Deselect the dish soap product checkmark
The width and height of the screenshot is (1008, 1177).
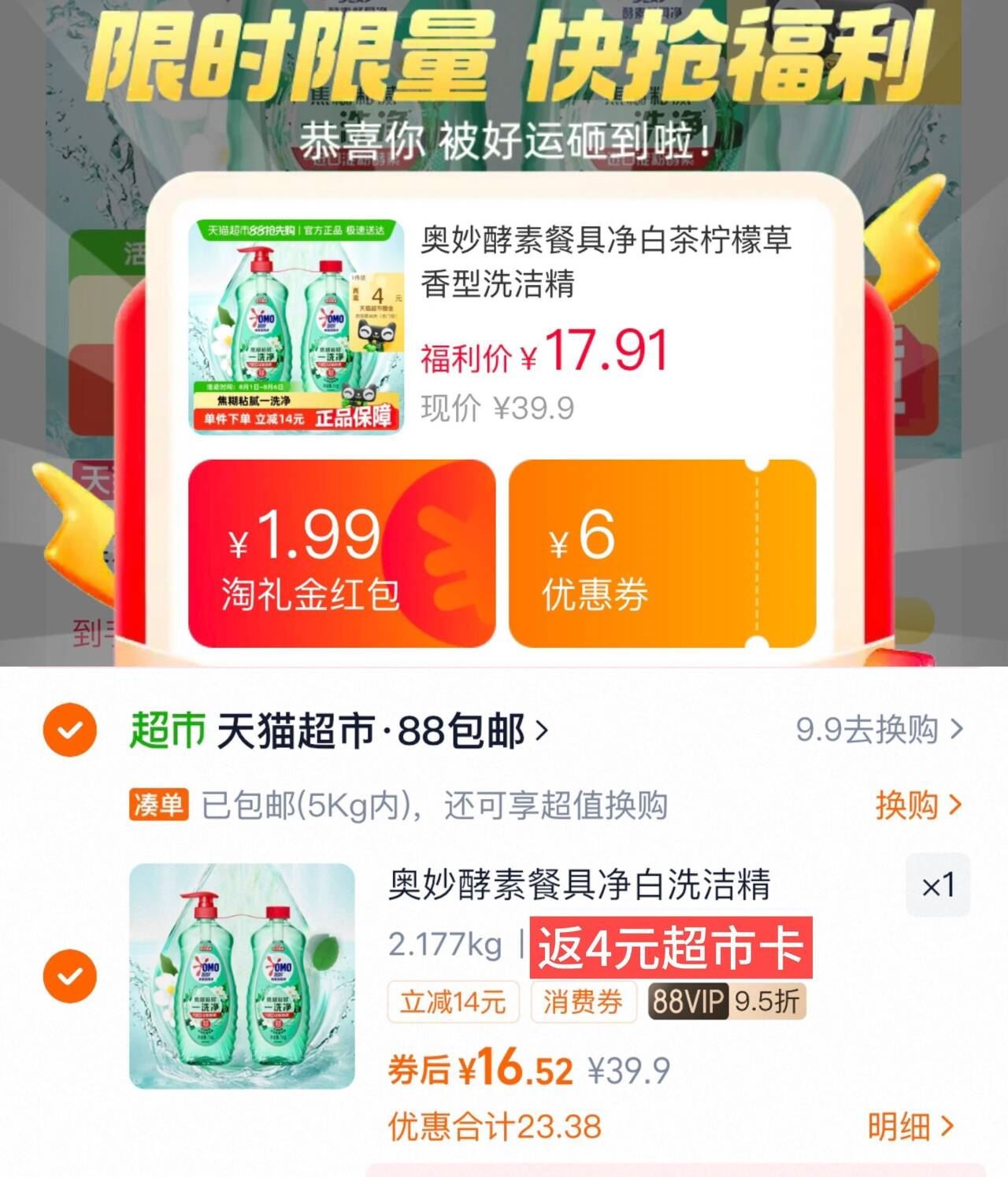(69, 975)
